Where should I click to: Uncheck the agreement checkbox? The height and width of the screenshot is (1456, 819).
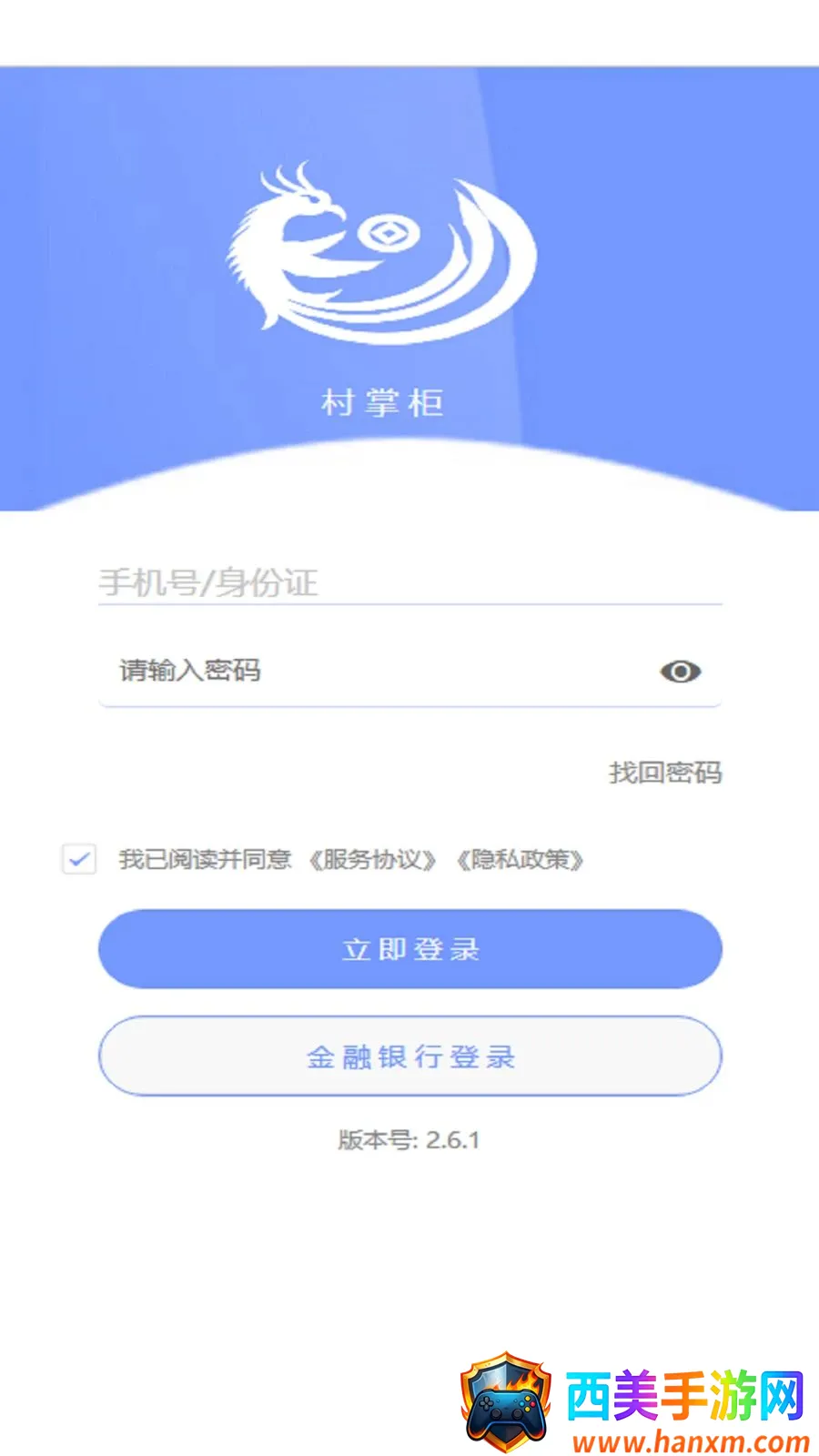point(79,858)
